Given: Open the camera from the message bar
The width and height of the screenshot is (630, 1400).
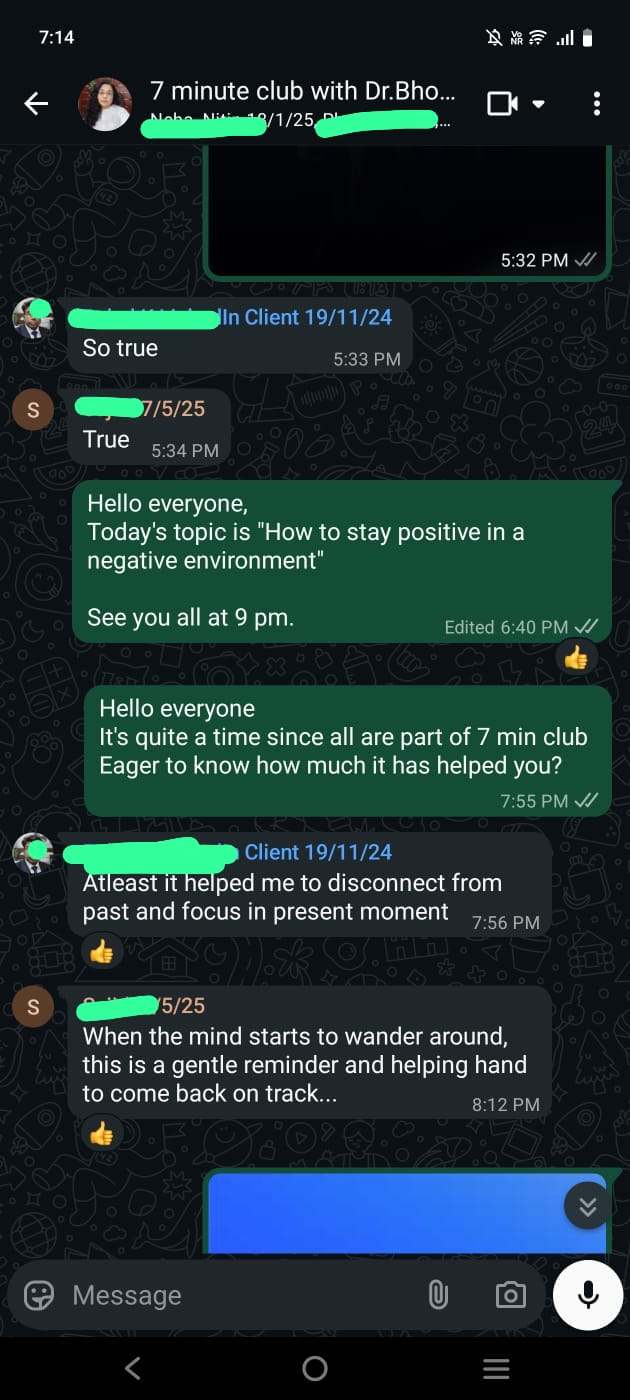Looking at the screenshot, I should 510,1295.
